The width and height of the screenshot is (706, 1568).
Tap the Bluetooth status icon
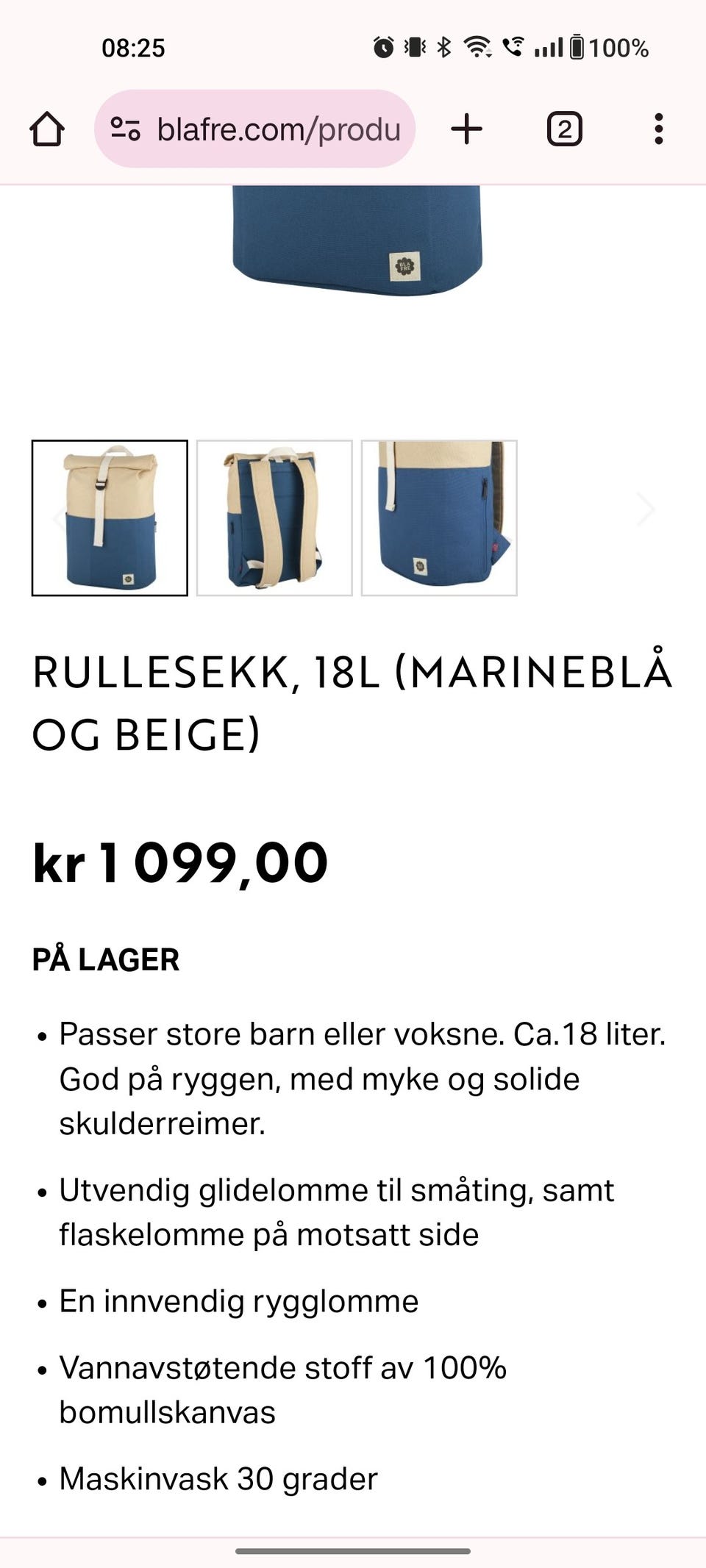pos(443,46)
